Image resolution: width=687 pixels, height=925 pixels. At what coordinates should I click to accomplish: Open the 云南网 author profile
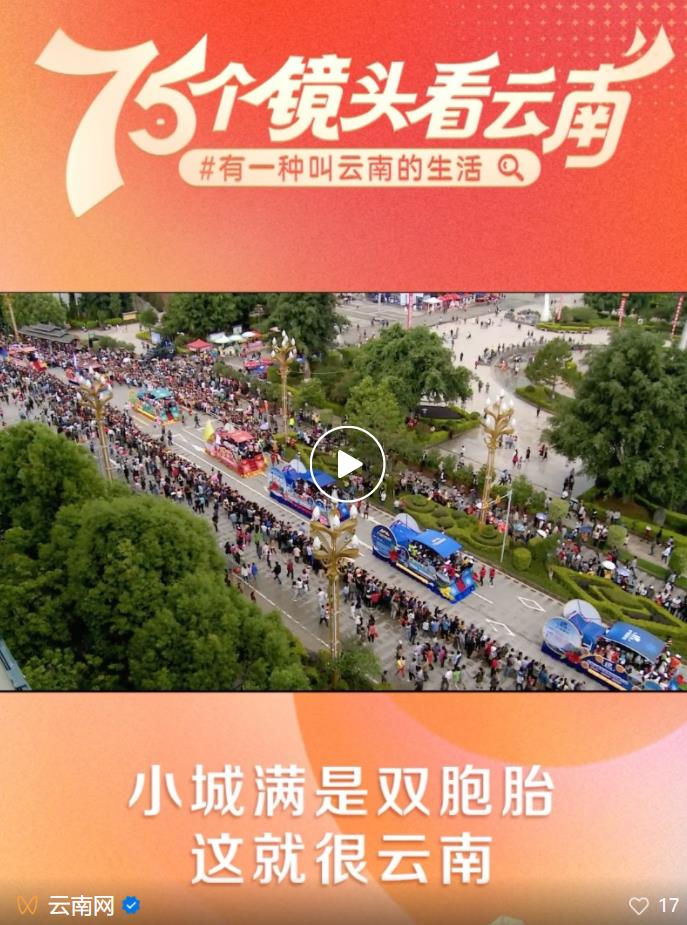click(x=80, y=906)
